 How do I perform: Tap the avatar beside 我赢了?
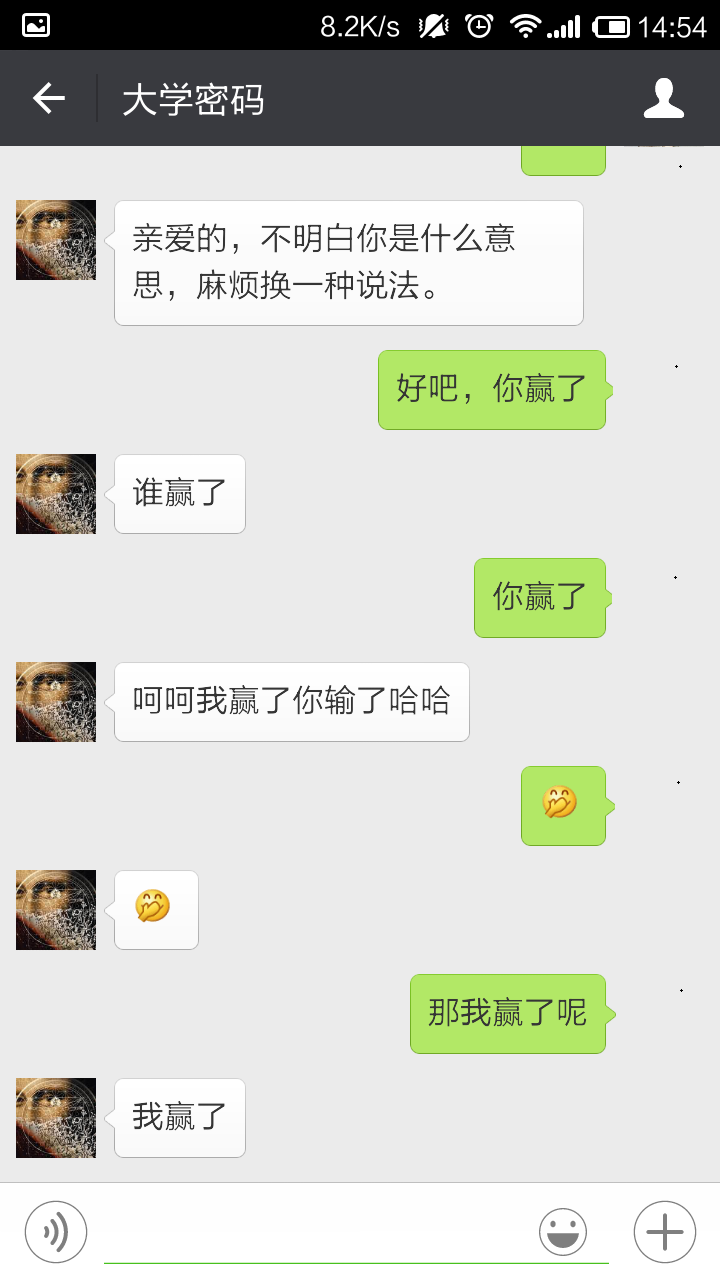pyautogui.click(x=56, y=1118)
